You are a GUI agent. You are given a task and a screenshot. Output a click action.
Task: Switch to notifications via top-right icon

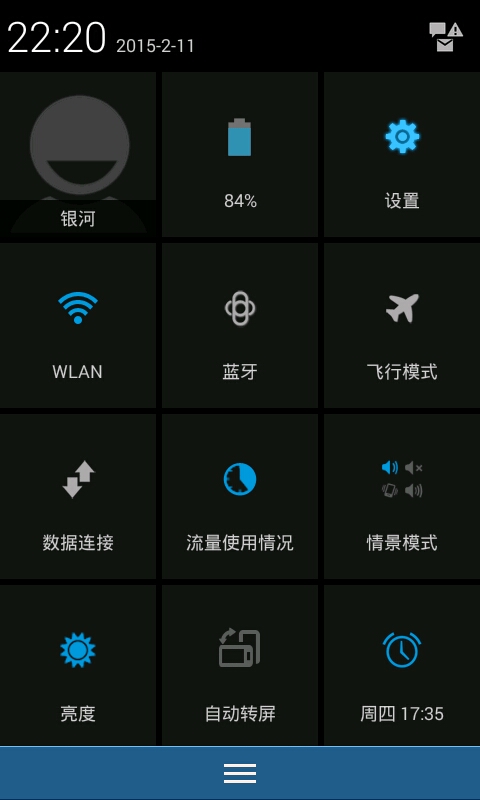click(x=446, y=37)
